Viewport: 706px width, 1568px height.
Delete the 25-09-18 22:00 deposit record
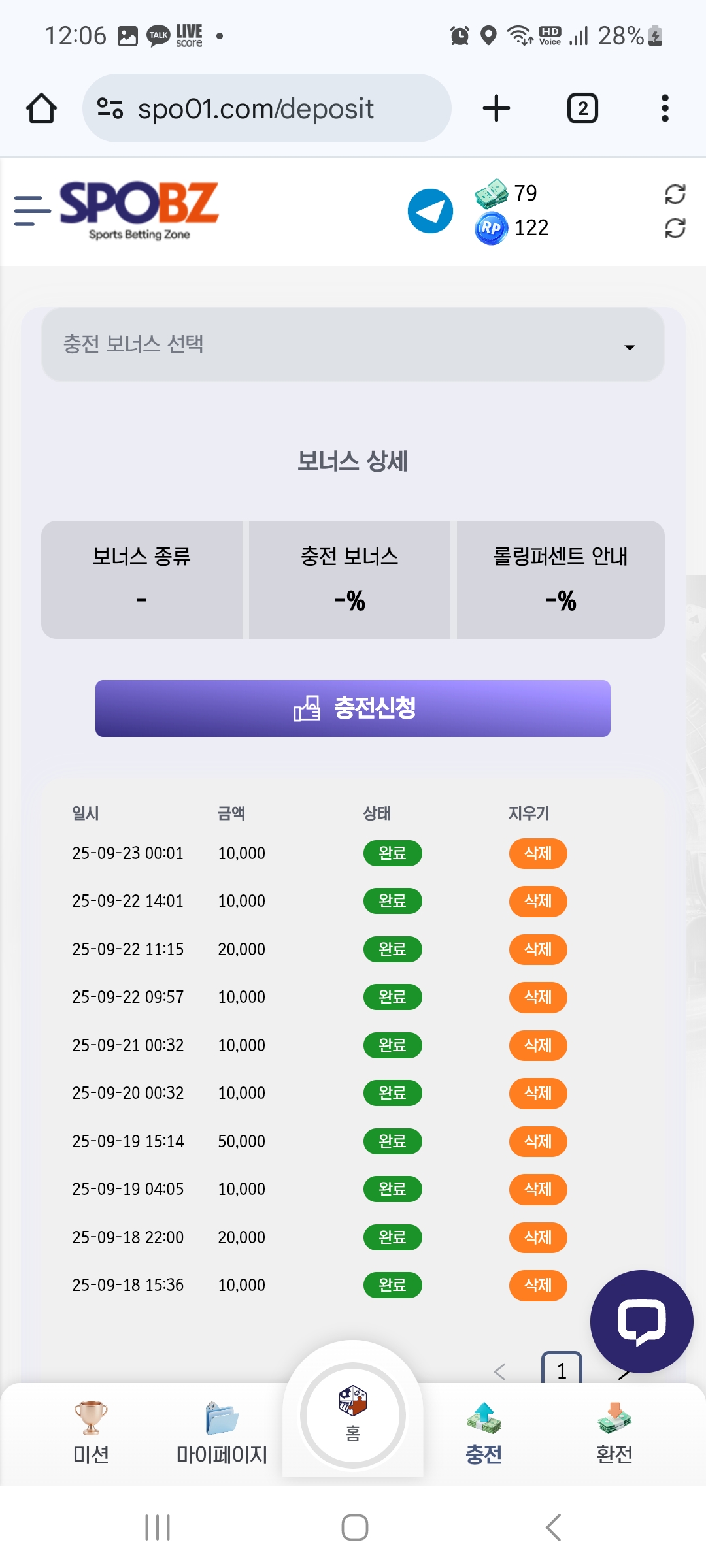(537, 1237)
